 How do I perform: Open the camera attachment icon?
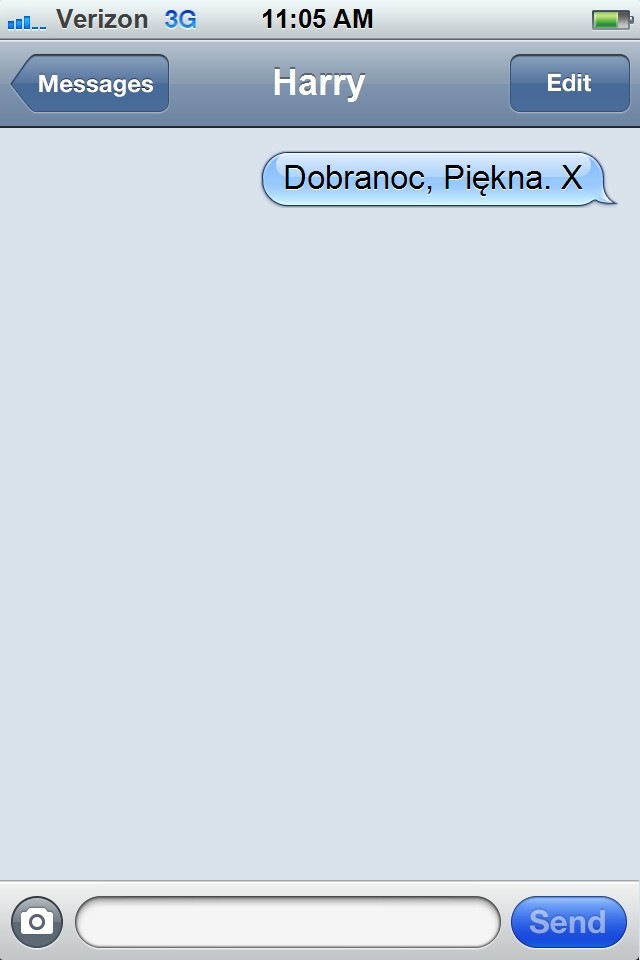pos(37,921)
